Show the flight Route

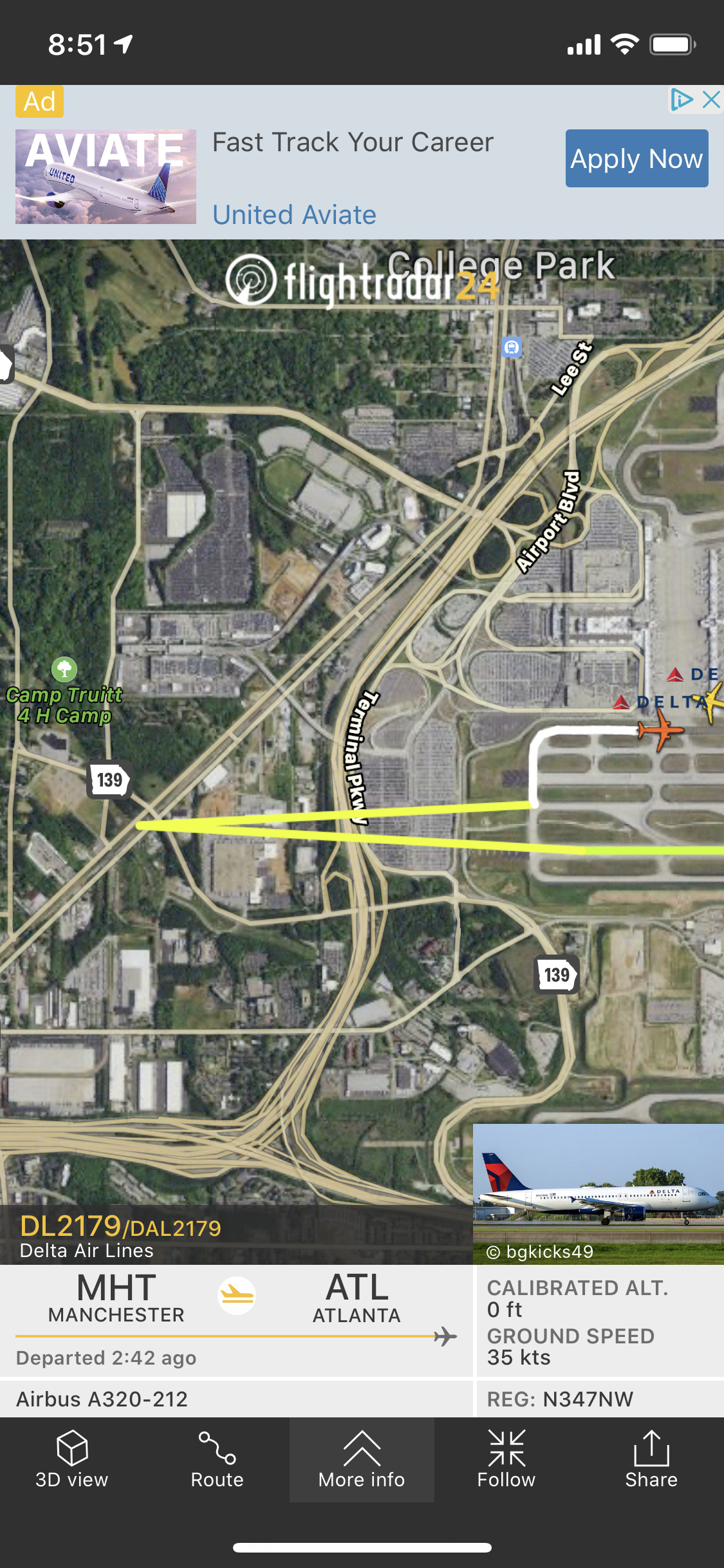point(217,1459)
